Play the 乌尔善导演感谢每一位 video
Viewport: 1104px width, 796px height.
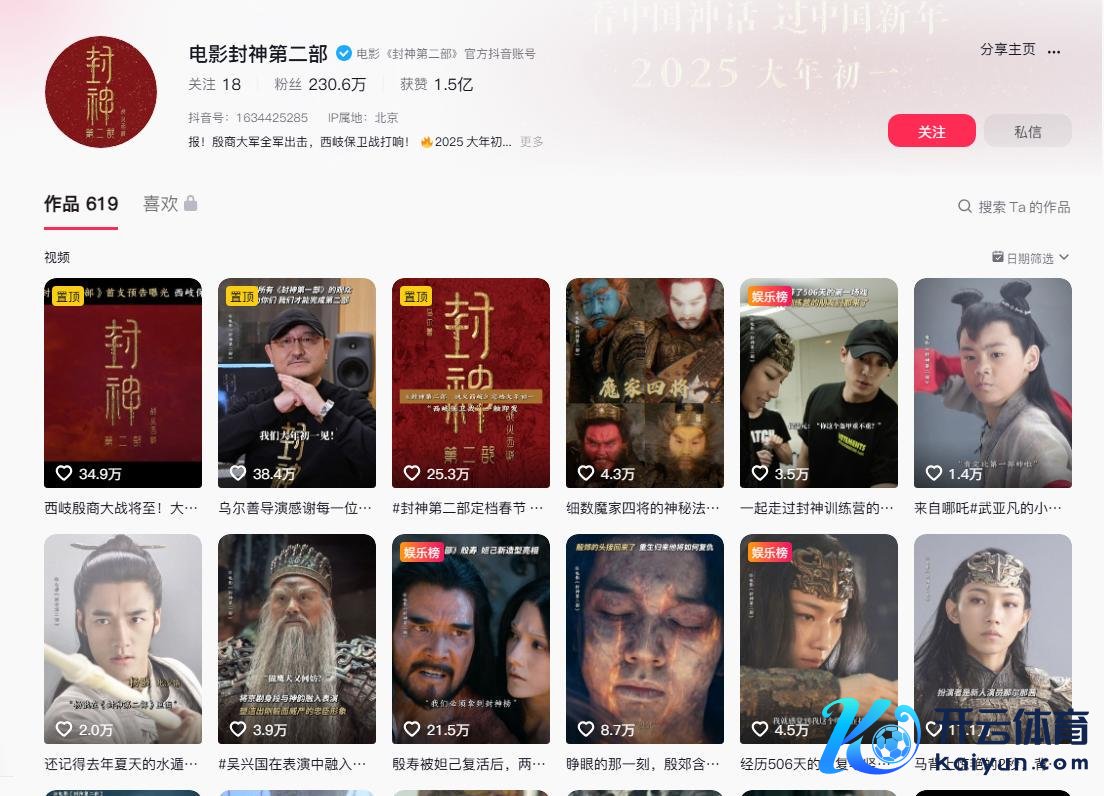click(297, 382)
